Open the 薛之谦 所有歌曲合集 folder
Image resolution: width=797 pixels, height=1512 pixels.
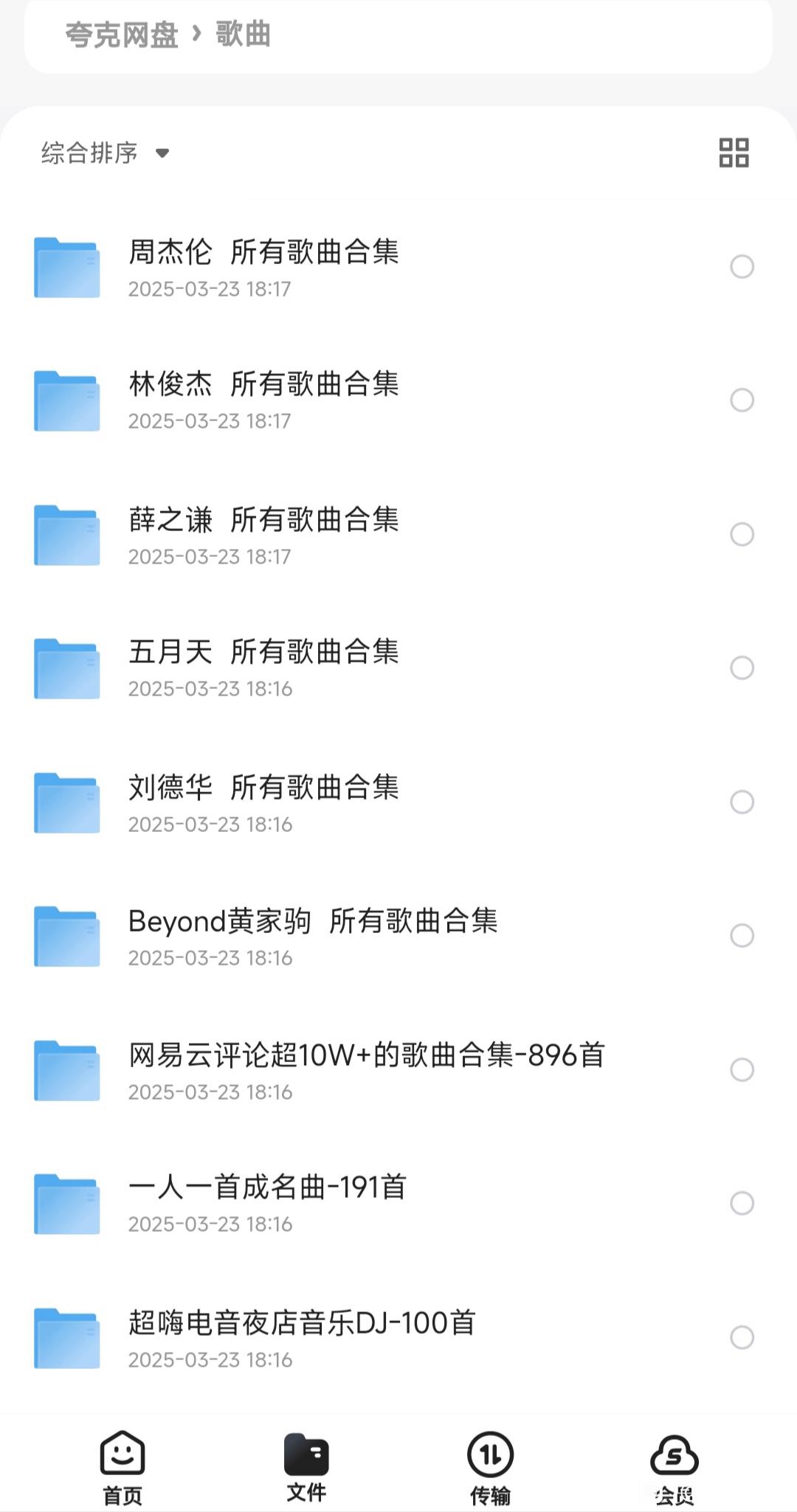[398, 535]
